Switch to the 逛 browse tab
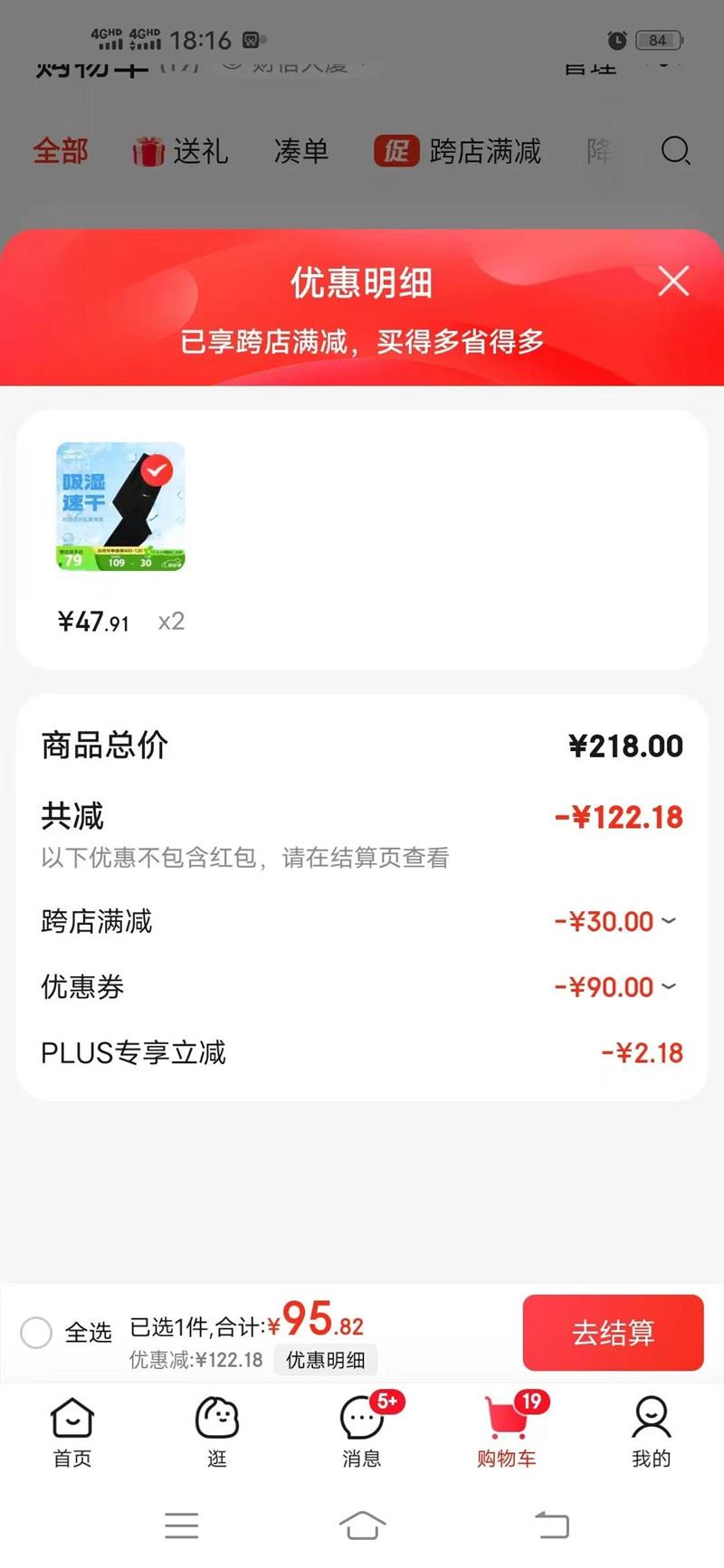 tap(217, 1431)
